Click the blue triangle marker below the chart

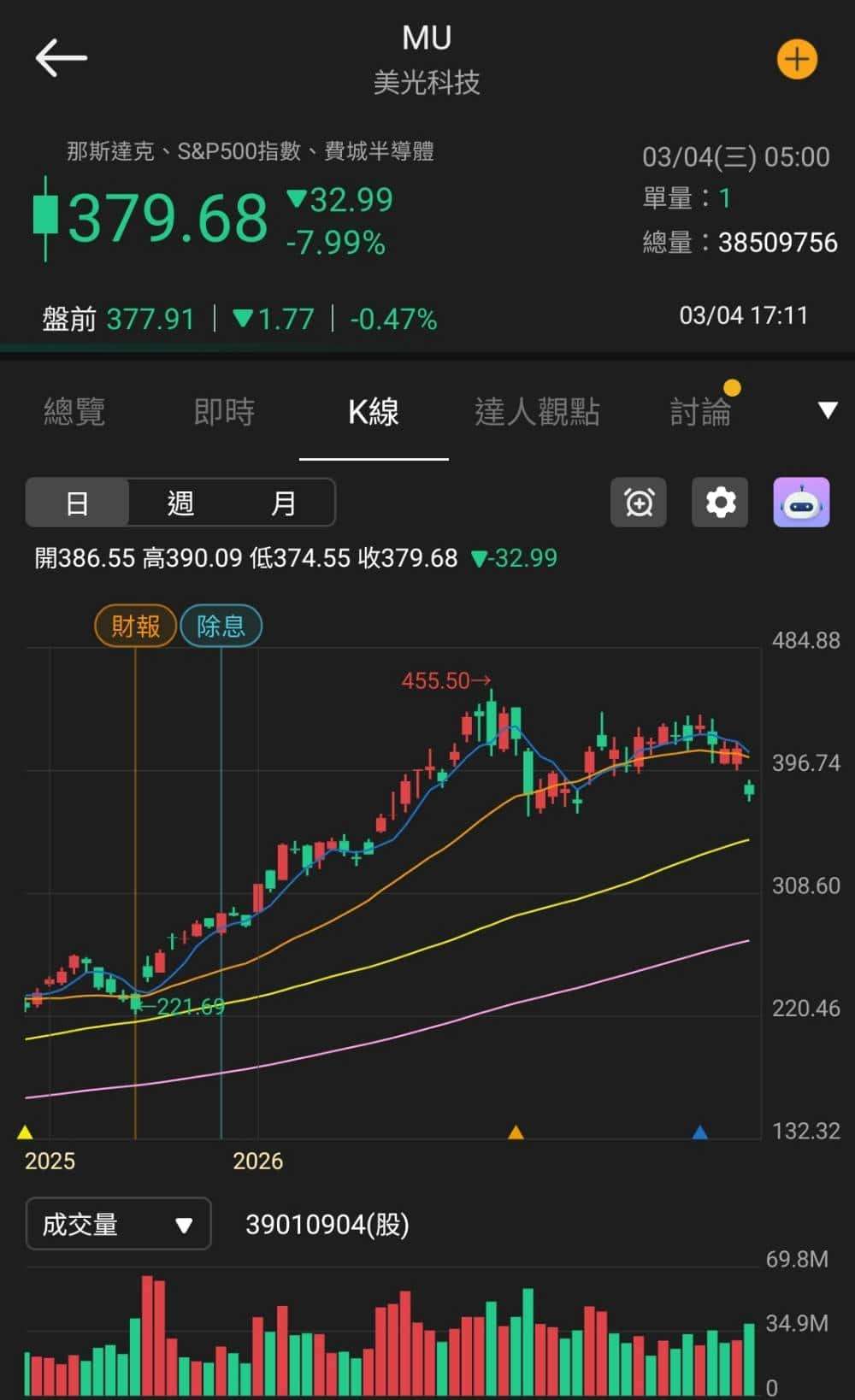(x=699, y=1132)
